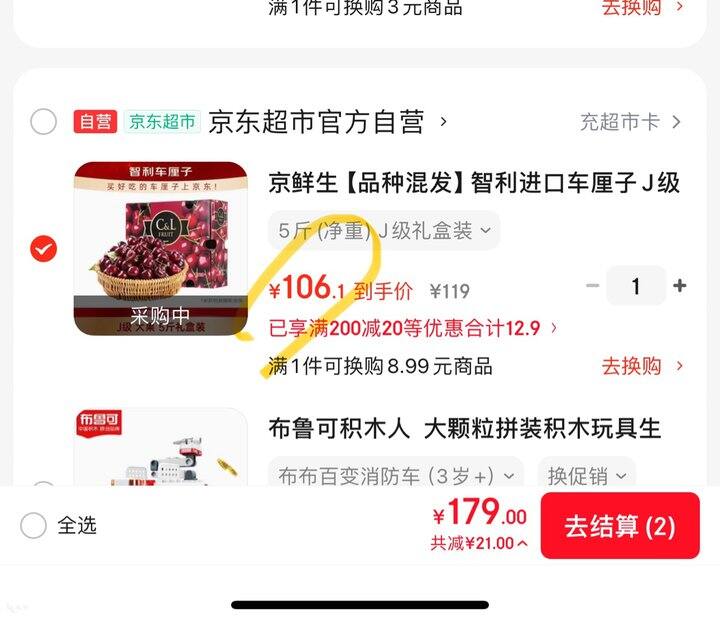Open 换促销 promotion selector
Viewport: 720px width, 623px height.
tap(585, 476)
